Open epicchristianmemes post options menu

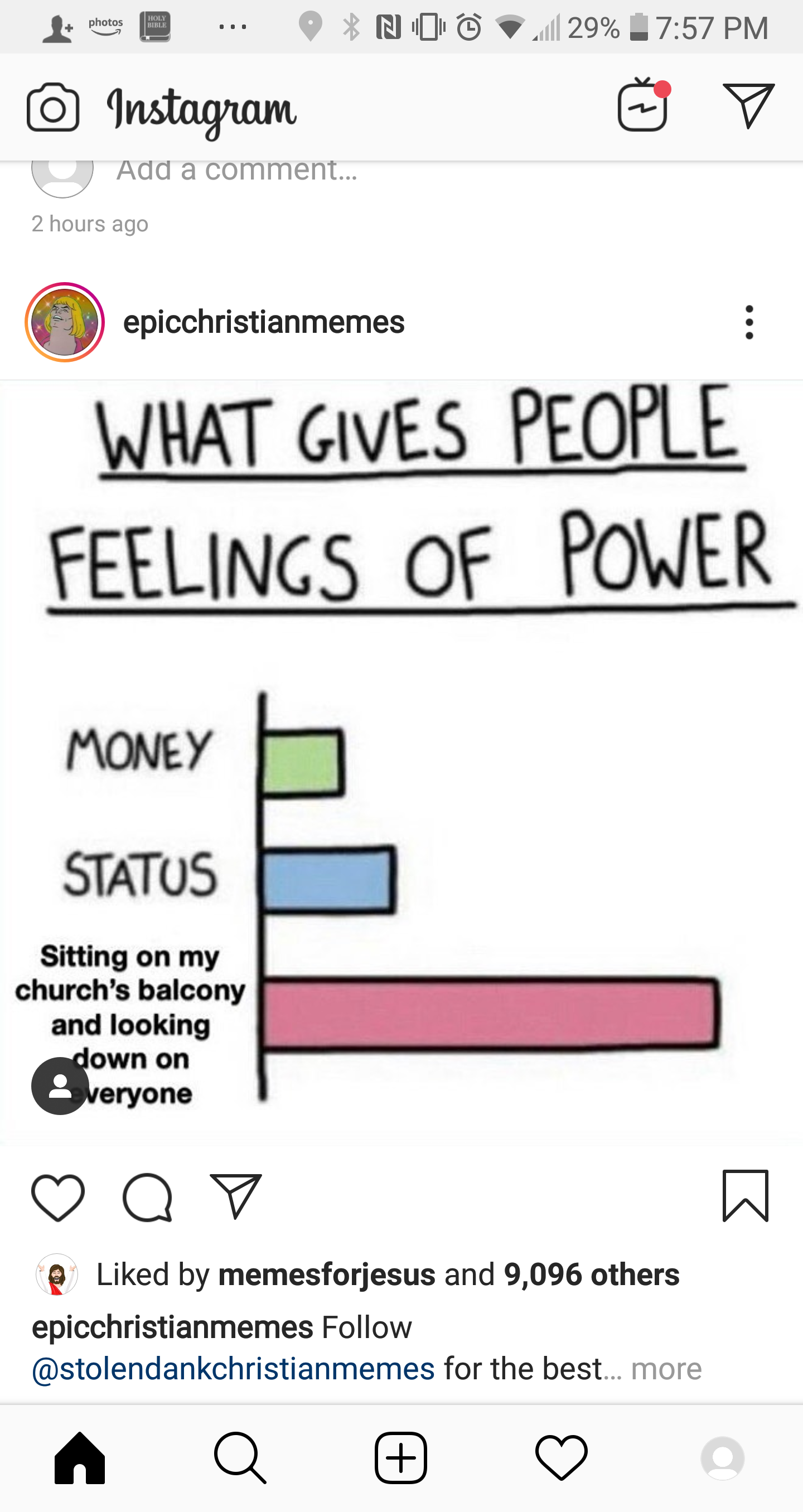point(749,322)
